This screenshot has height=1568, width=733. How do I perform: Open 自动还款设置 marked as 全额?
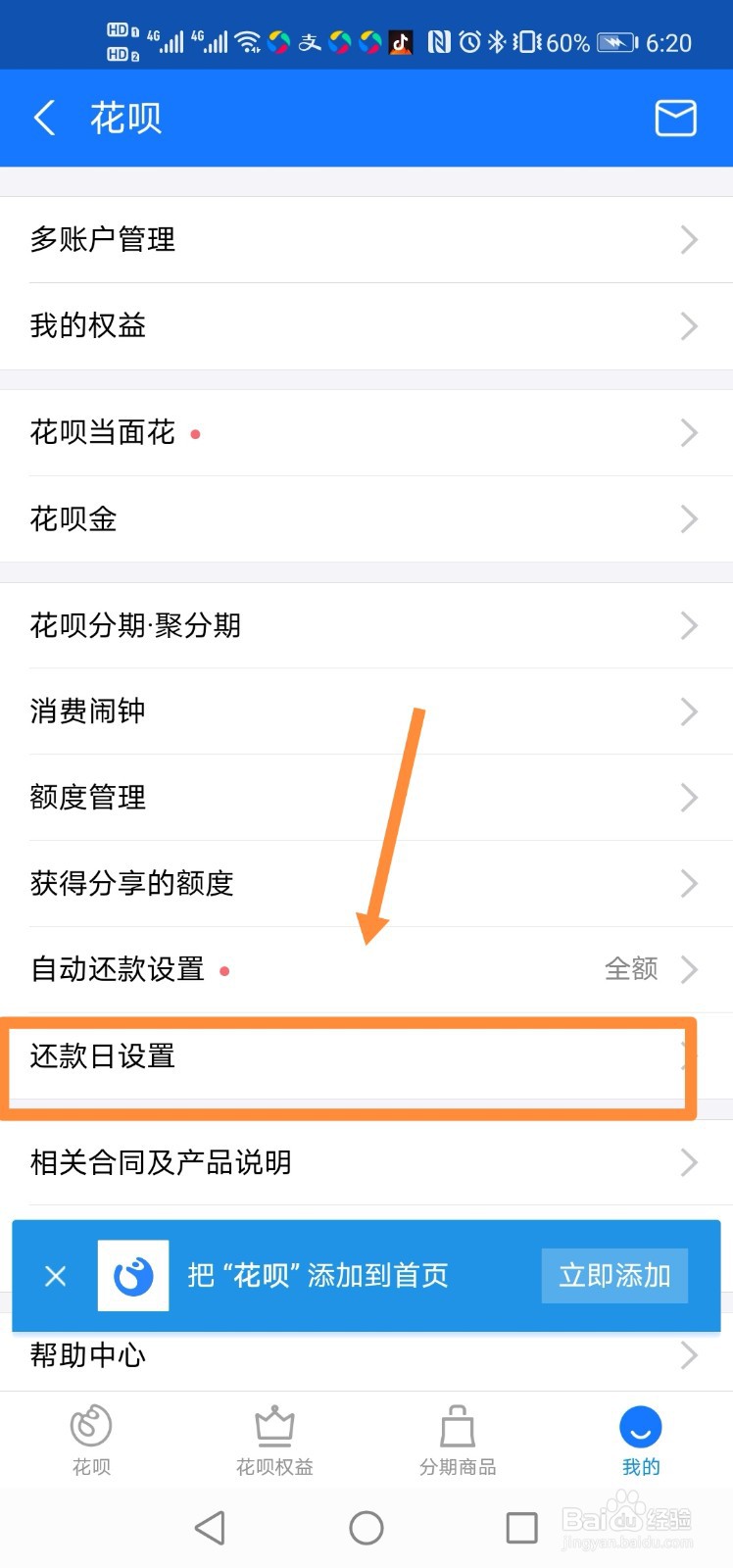pos(366,969)
